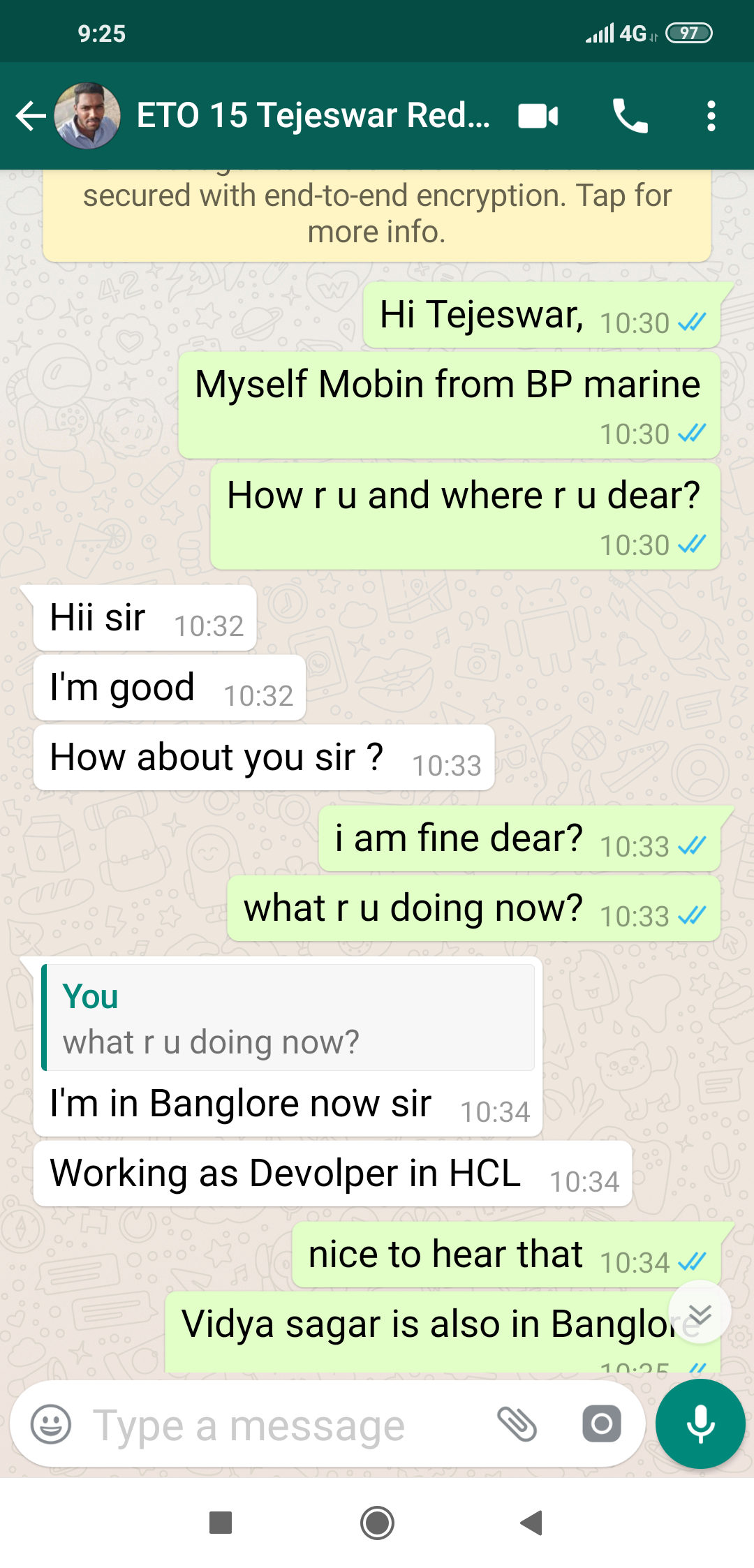Focus the Type a message field
The width and height of the screenshot is (754, 1568).
pyautogui.click(x=279, y=1424)
